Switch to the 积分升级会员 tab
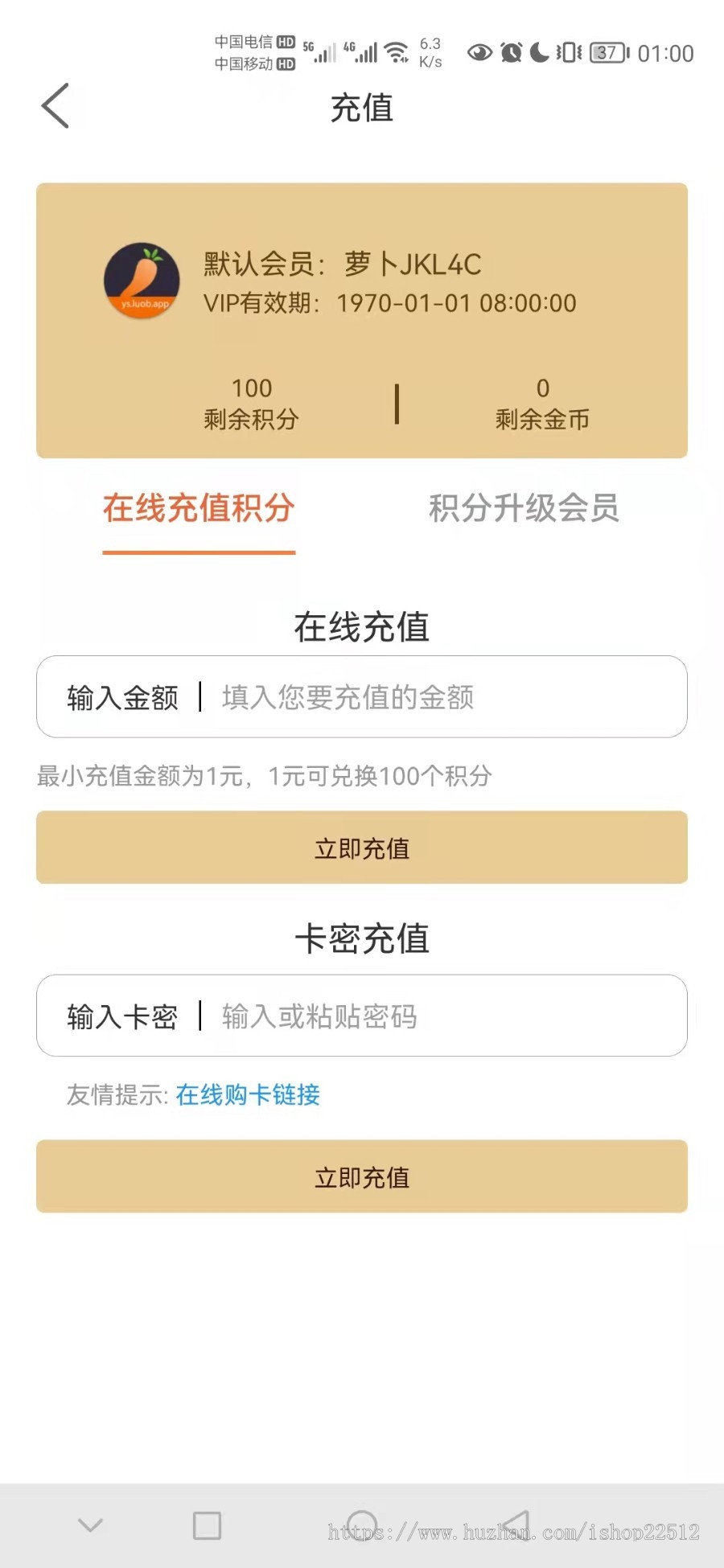This screenshot has height=1568, width=724. (524, 508)
